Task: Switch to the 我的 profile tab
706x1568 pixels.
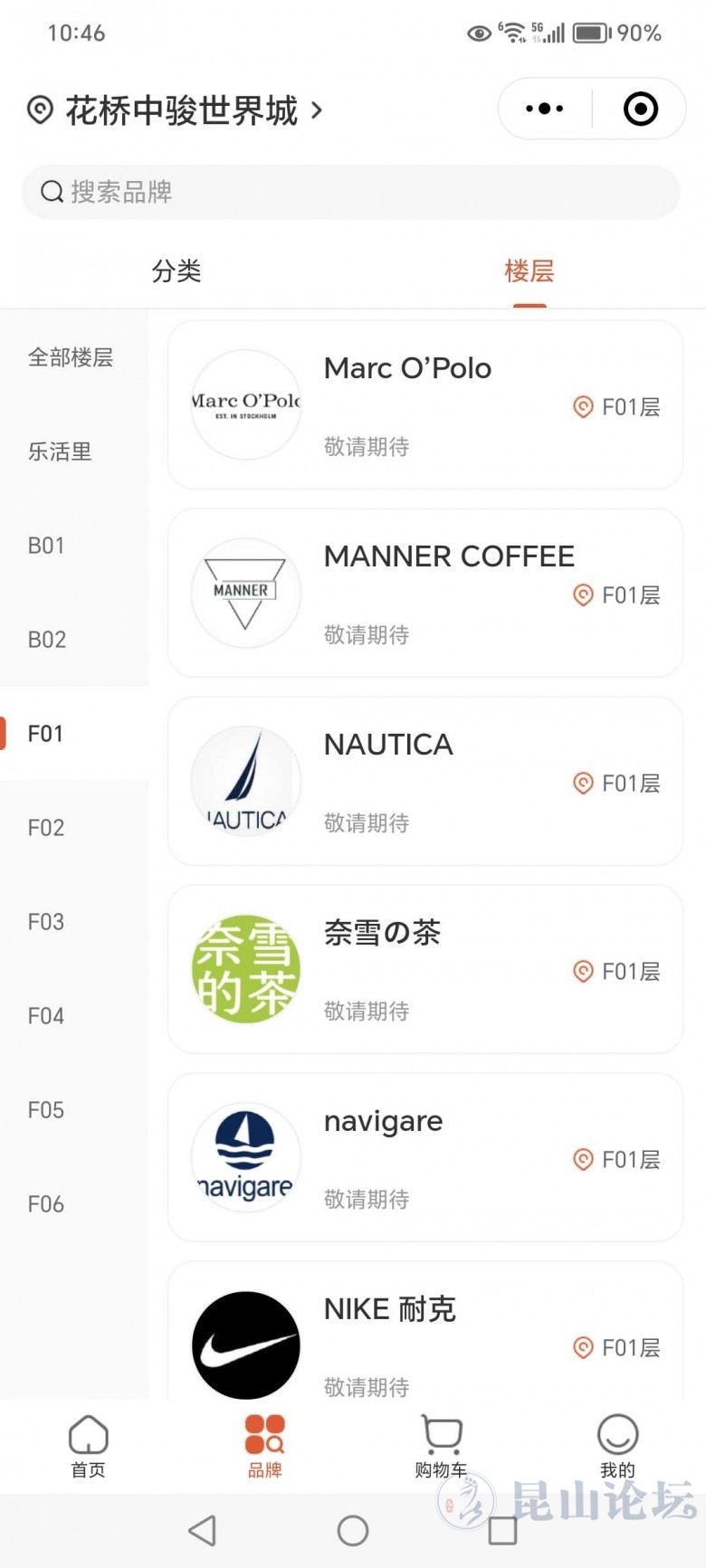Action: [617, 1446]
